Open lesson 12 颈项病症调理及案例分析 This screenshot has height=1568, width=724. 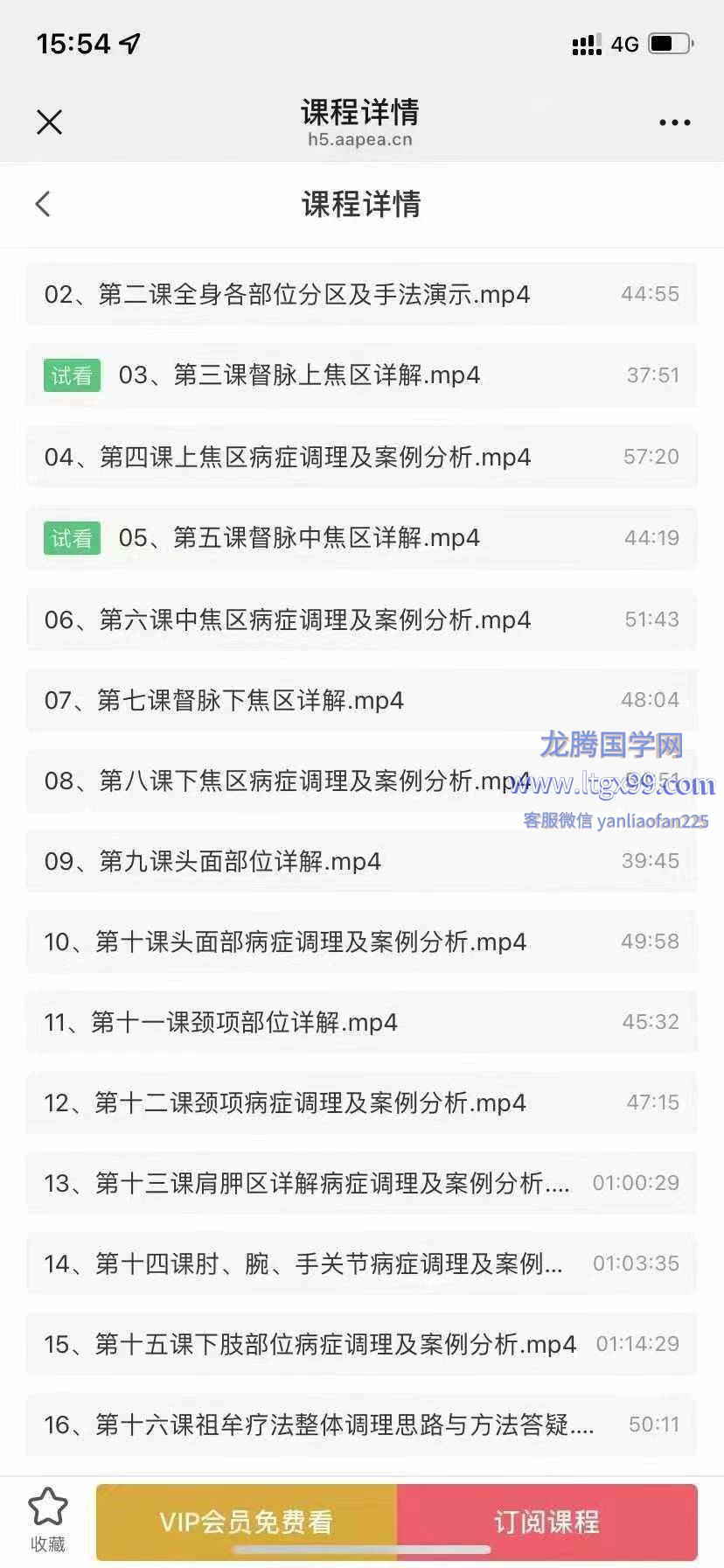click(362, 1102)
